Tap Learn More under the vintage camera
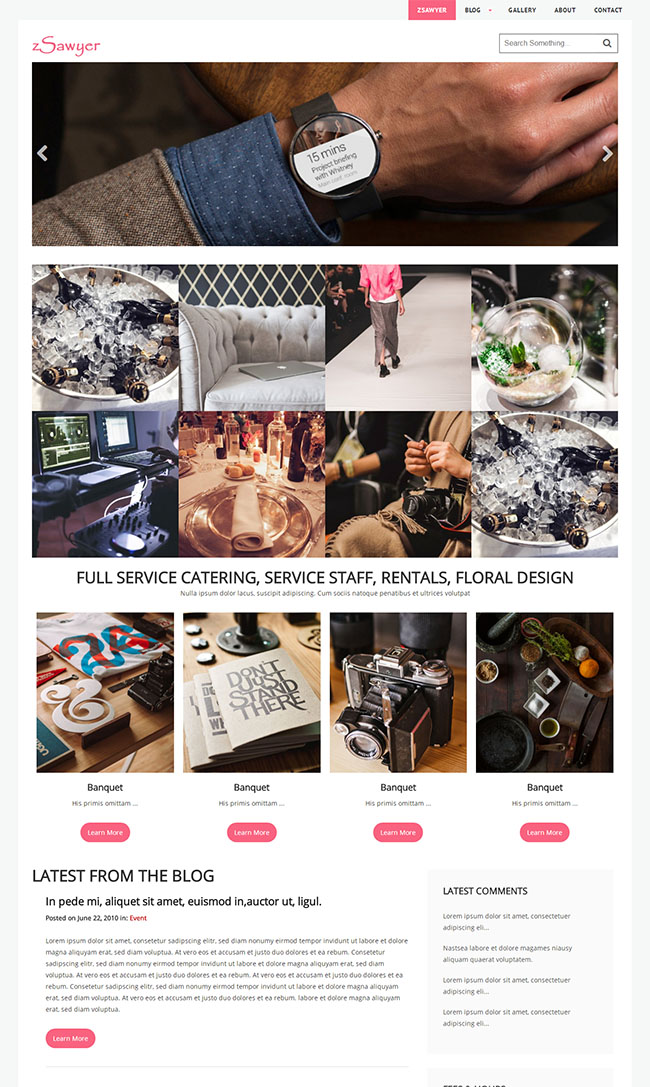This screenshot has width=650, height=1087. point(398,832)
